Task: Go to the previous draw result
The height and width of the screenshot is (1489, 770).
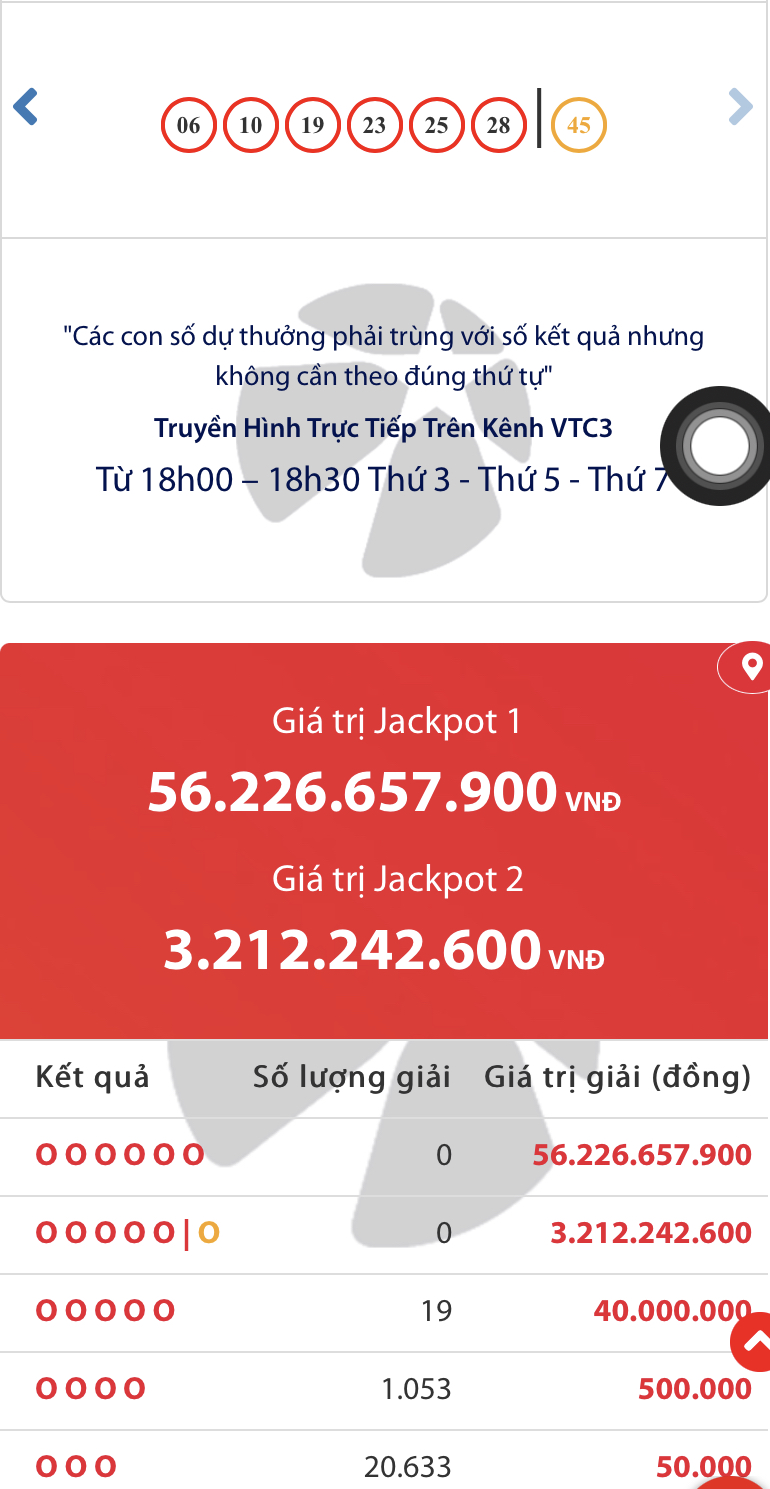Action: (26, 107)
